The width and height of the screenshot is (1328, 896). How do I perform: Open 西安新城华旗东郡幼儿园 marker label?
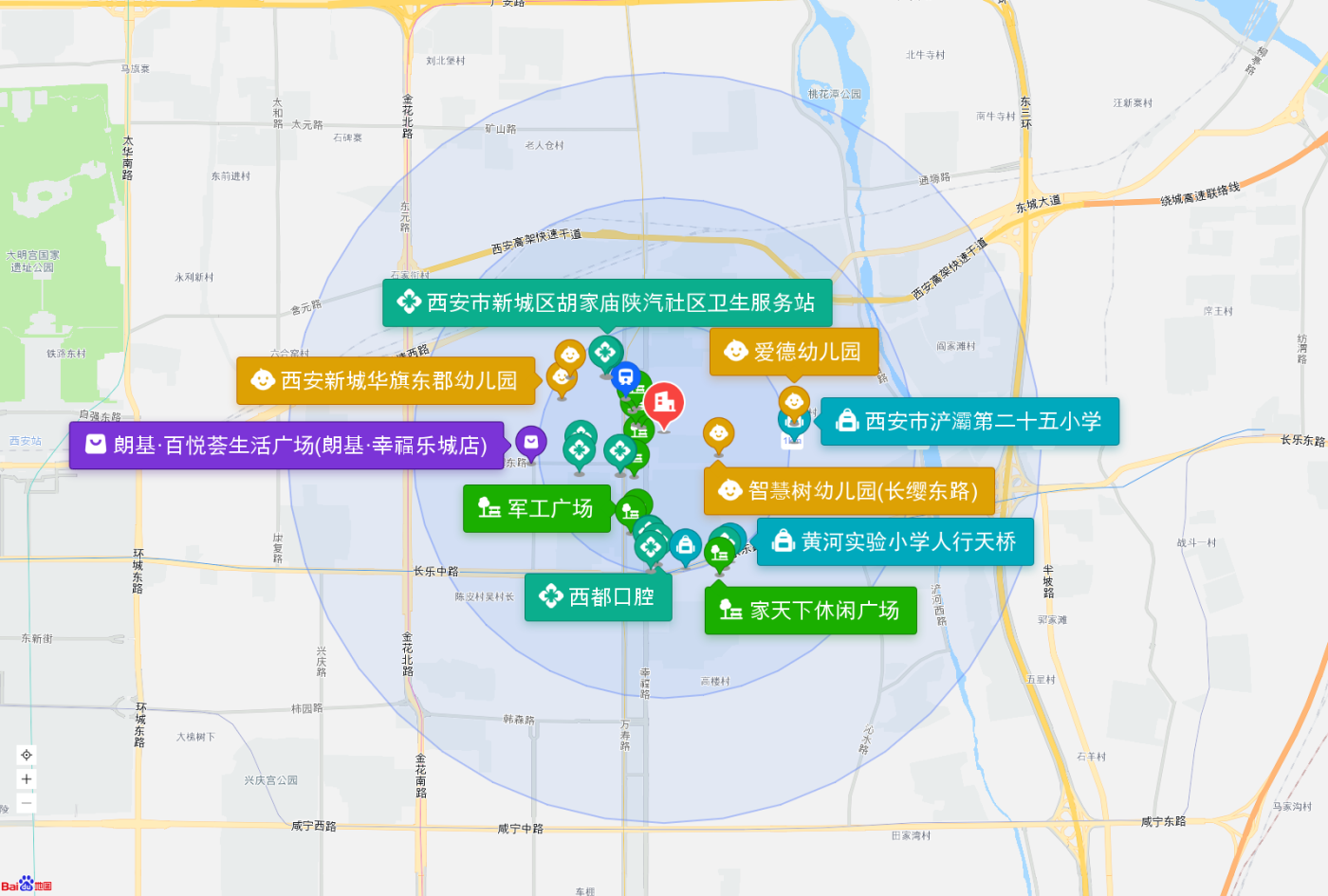pyautogui.click(x=386, y=380)
